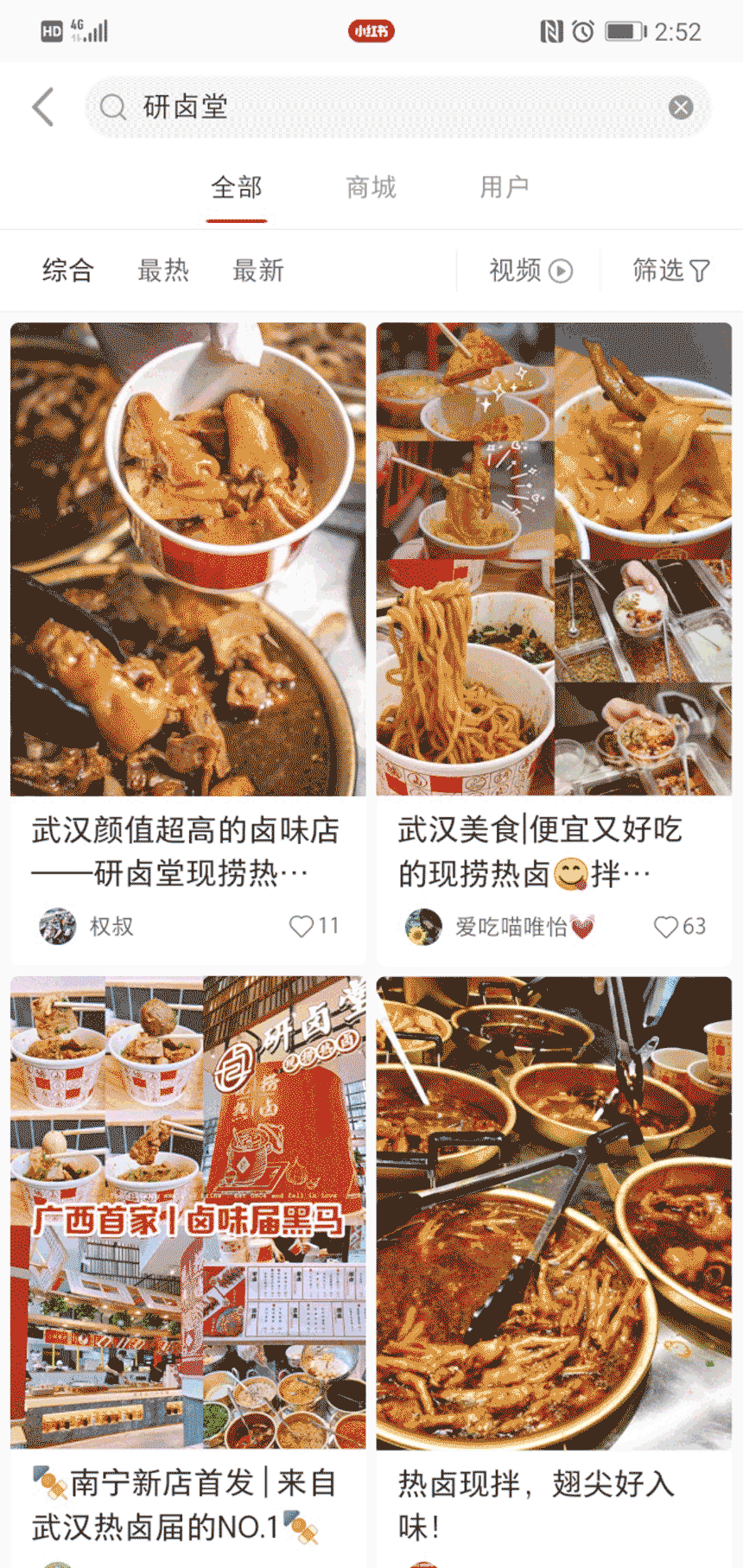The width and height of the screenshot is (743, 1568).
Task: Open the 筛选 filter options
Action: [x=670, y=270]
